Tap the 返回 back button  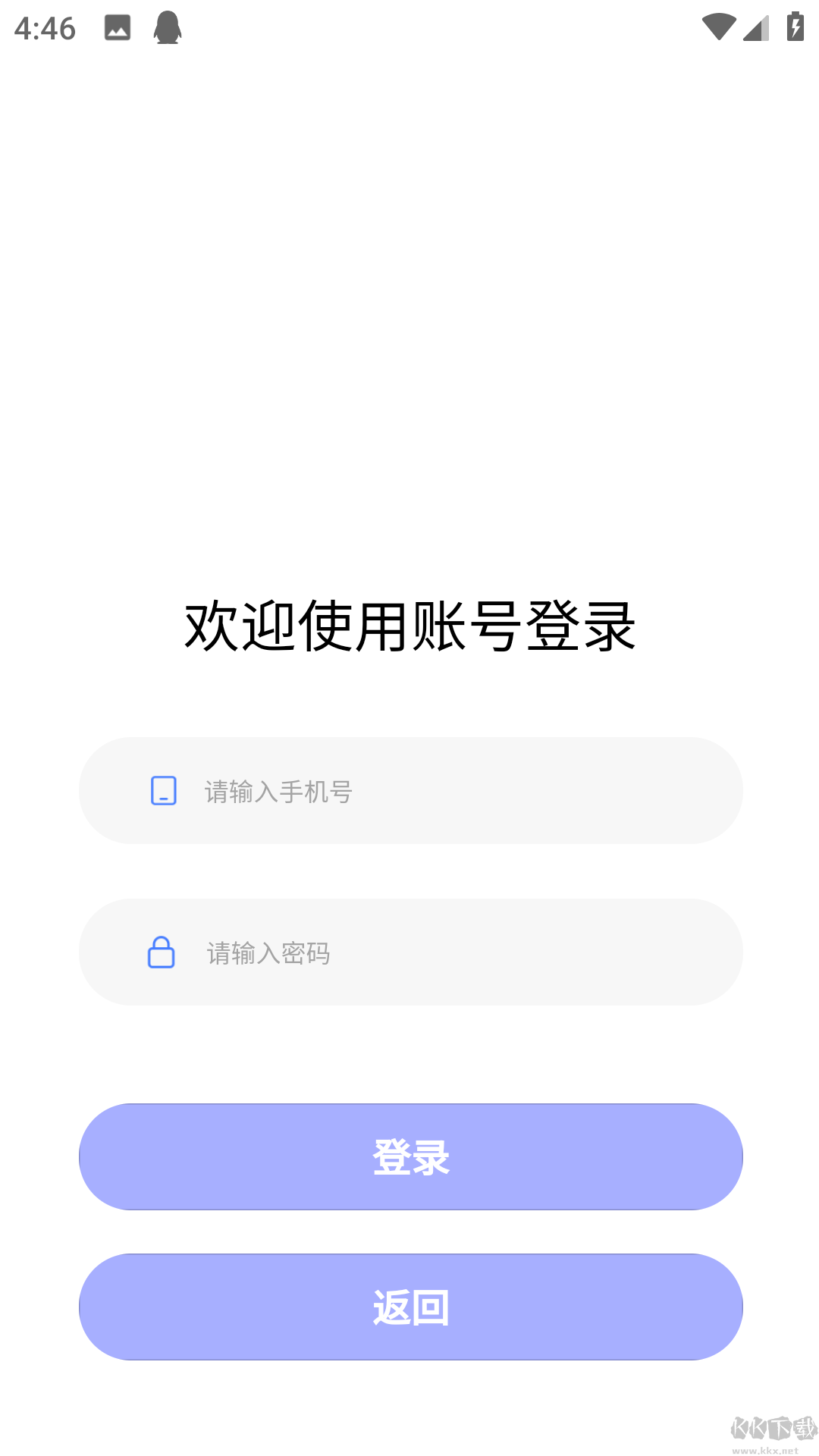click(x=409, y=1307)
